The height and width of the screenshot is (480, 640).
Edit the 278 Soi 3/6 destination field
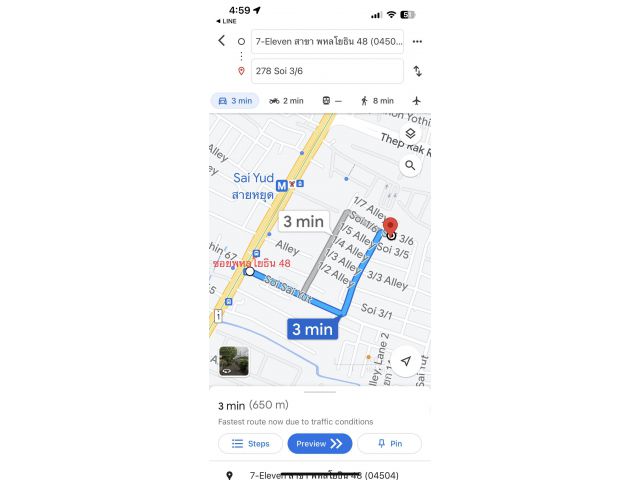pyautogui.click(x=326, y=71)
